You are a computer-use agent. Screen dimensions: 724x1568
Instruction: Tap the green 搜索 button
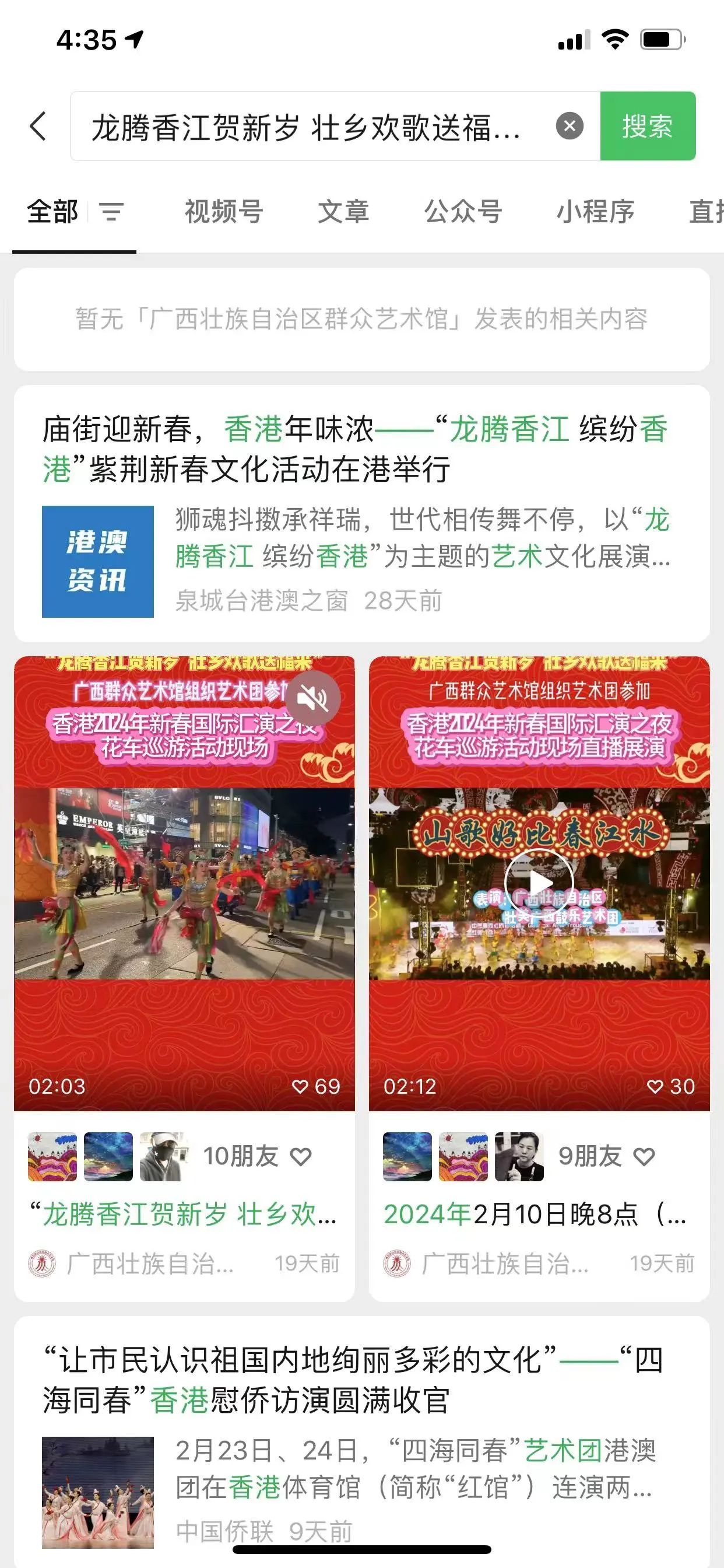[x=647, y=126]
